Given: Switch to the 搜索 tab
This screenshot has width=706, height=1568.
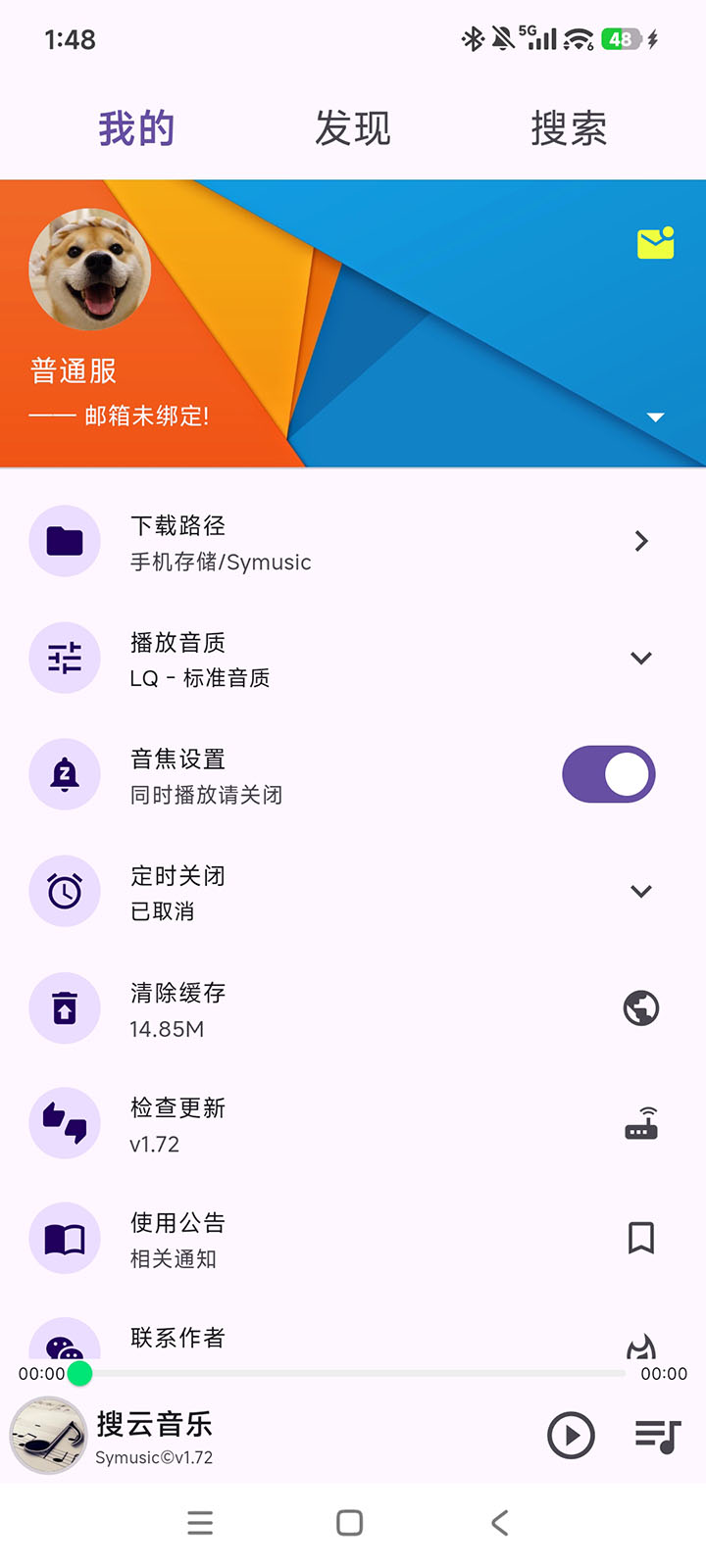Looking at the screenshot, I should click(569, 128).
